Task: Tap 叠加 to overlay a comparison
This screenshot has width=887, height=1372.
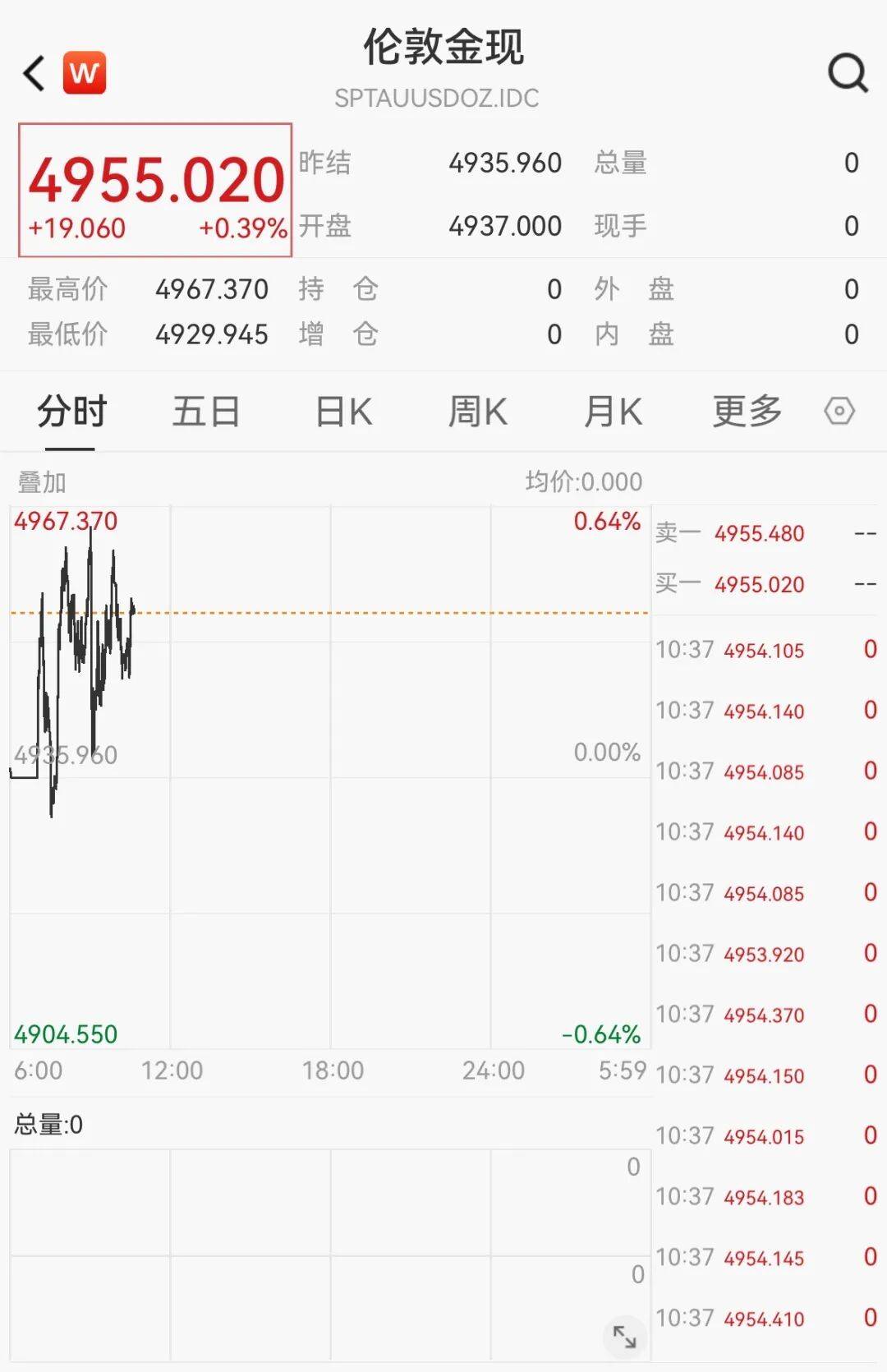Action: coord(42,482)
